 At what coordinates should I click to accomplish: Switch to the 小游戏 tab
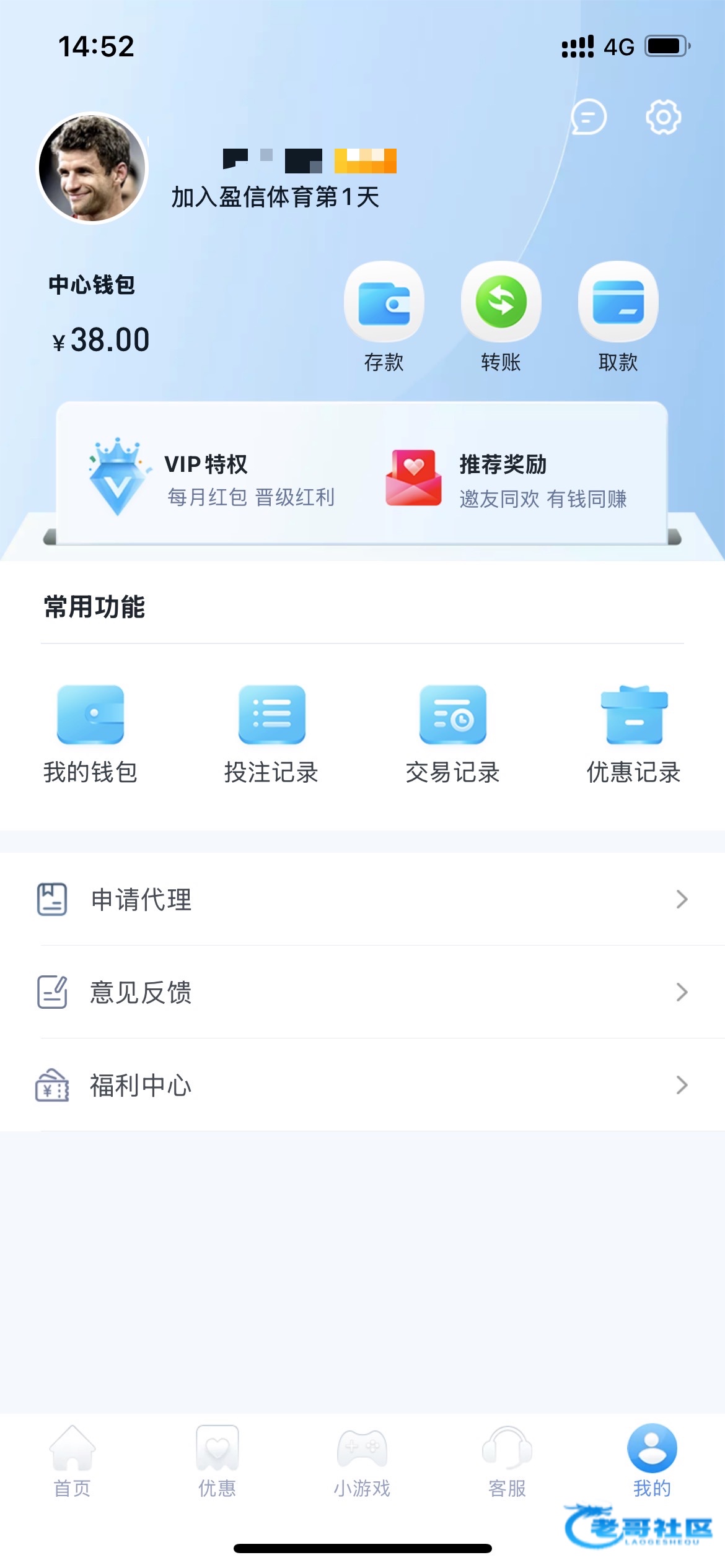[x=362, y=1459]
